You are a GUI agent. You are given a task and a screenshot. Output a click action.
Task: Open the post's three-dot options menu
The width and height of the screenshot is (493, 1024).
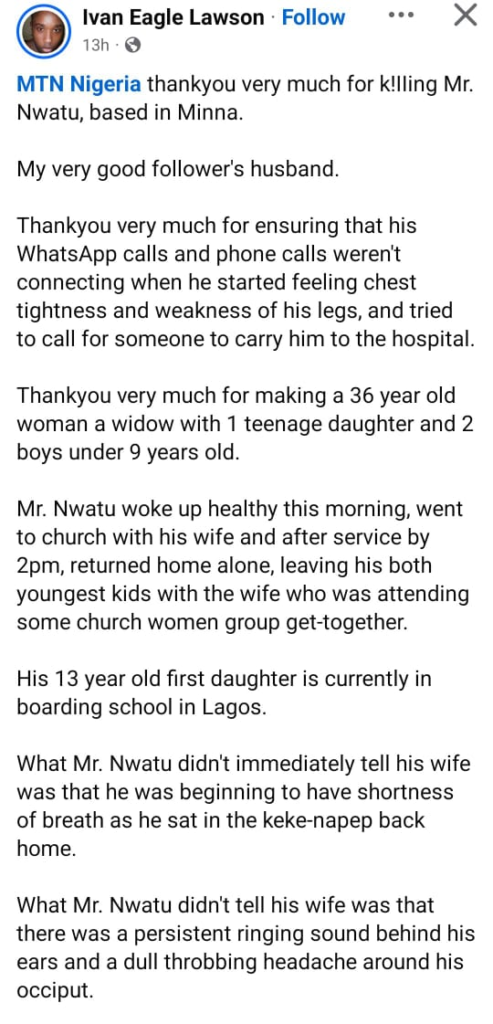400,14
